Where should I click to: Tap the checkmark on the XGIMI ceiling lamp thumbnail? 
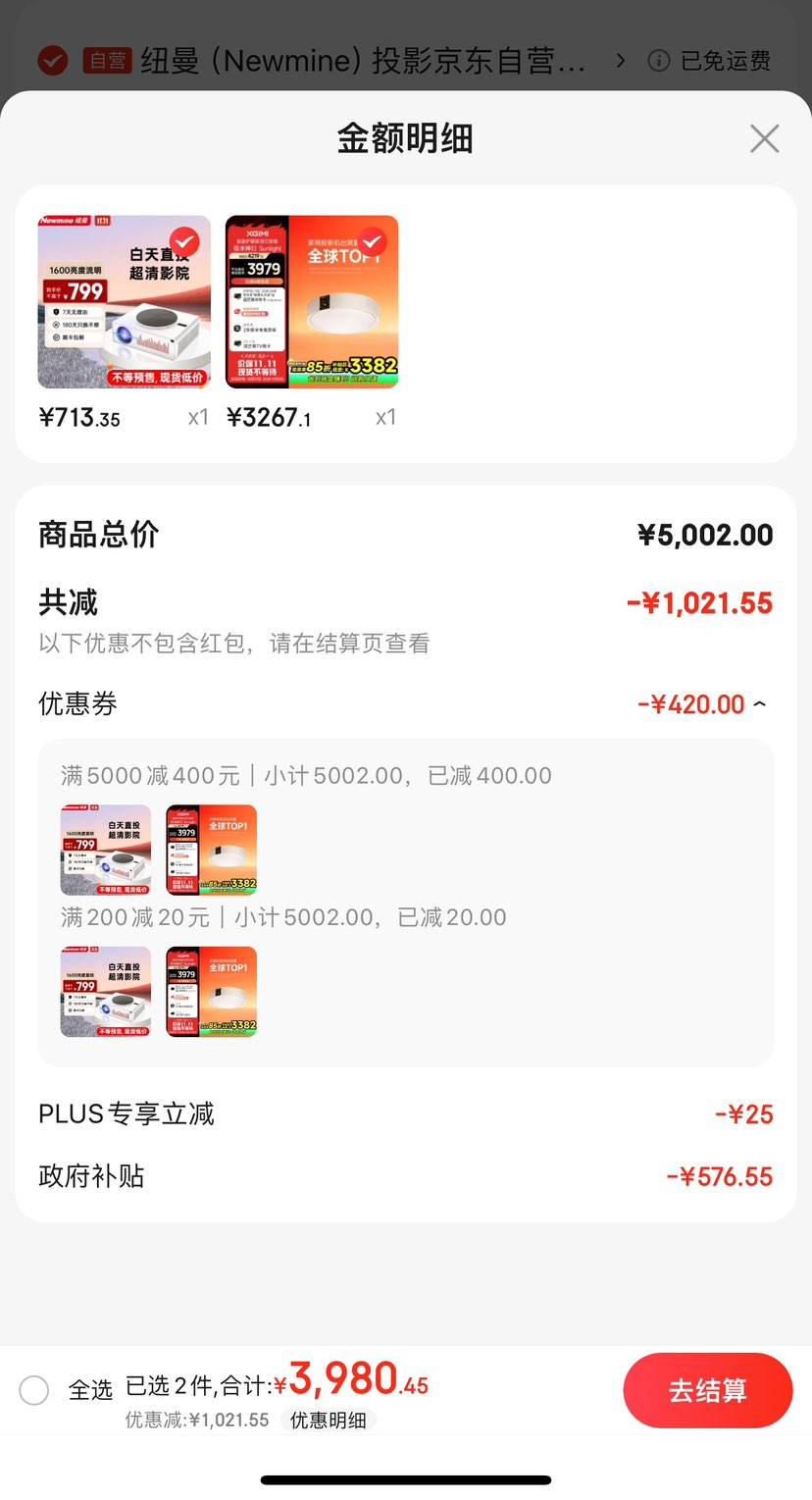coord(371,241)
